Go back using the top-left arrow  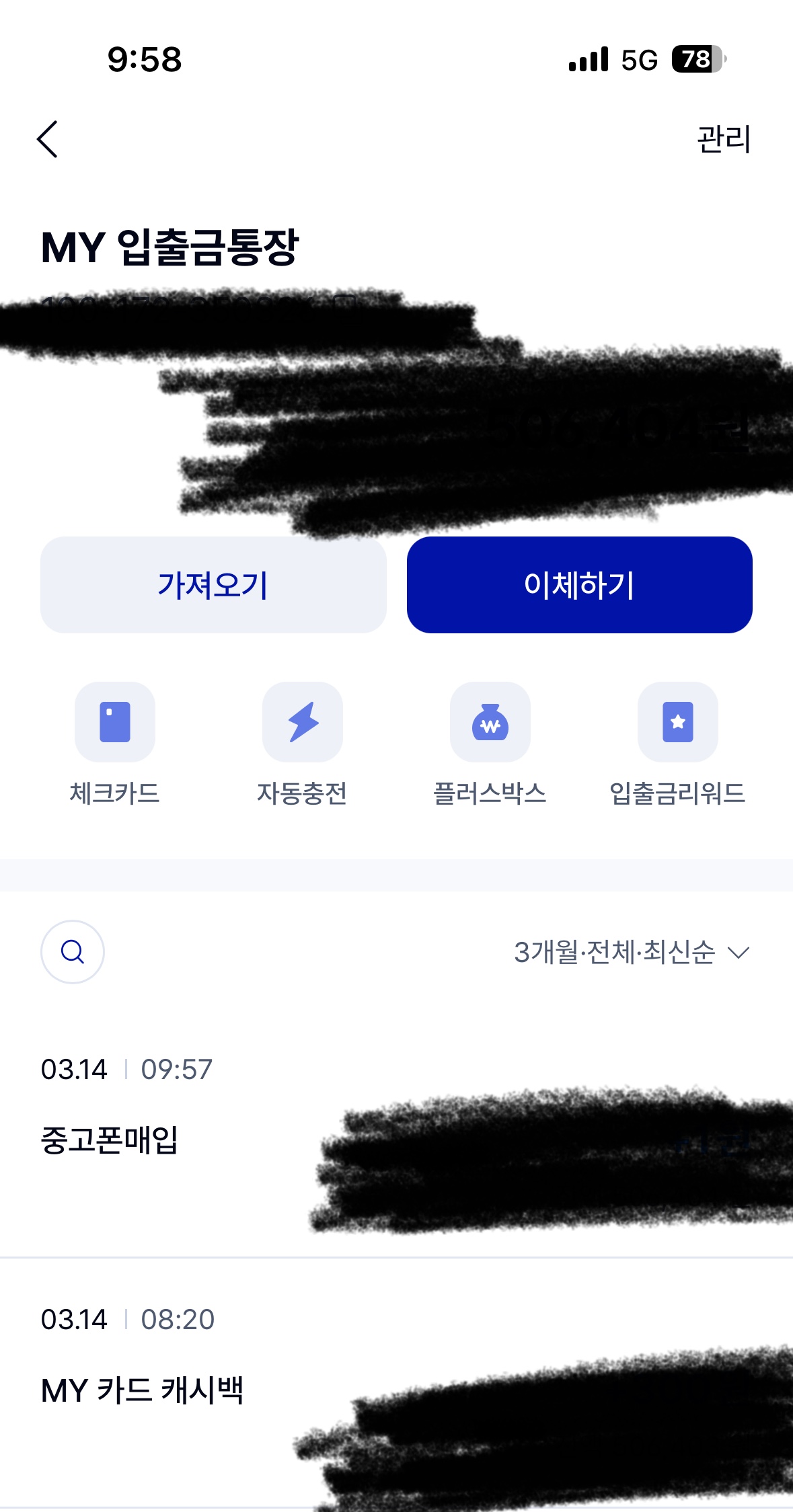(48, 139)
